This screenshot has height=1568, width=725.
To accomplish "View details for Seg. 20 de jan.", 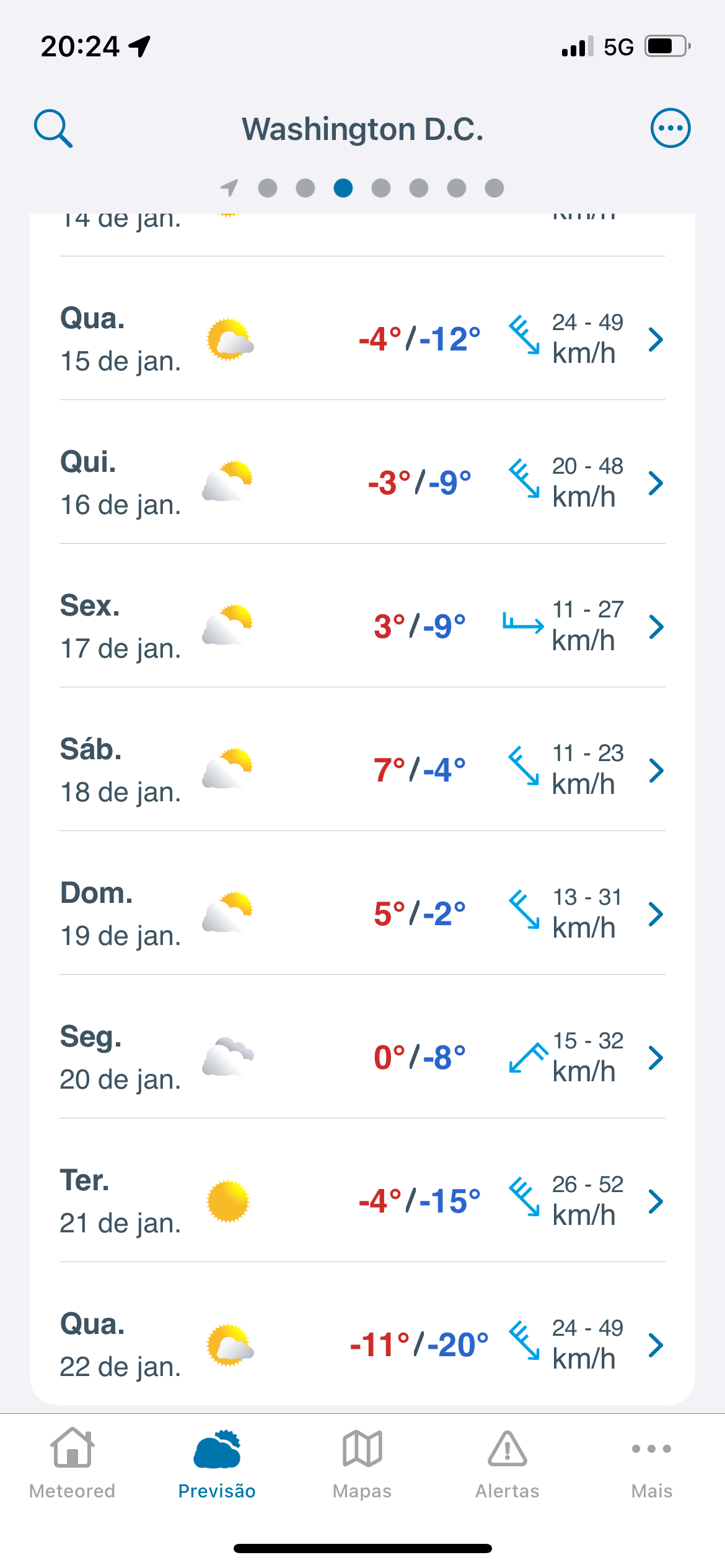I will (x=362, y=1058).
